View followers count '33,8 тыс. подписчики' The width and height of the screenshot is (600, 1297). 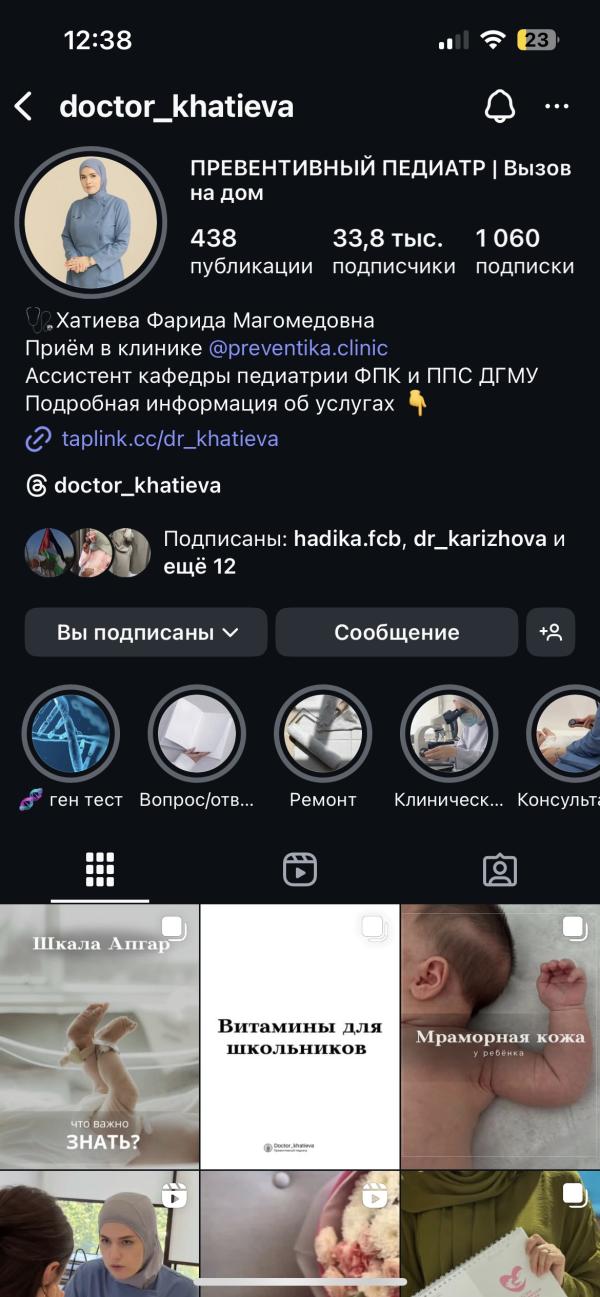tap(393, 251)
